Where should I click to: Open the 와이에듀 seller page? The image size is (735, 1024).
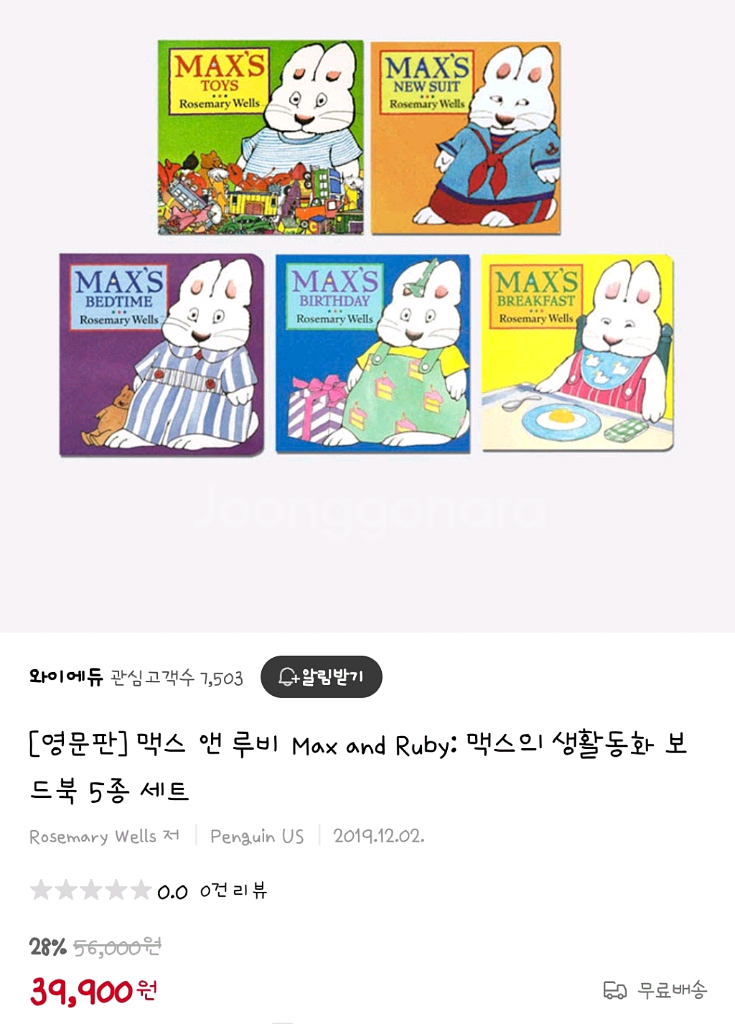pyautogui.click(x=66, y=677)
